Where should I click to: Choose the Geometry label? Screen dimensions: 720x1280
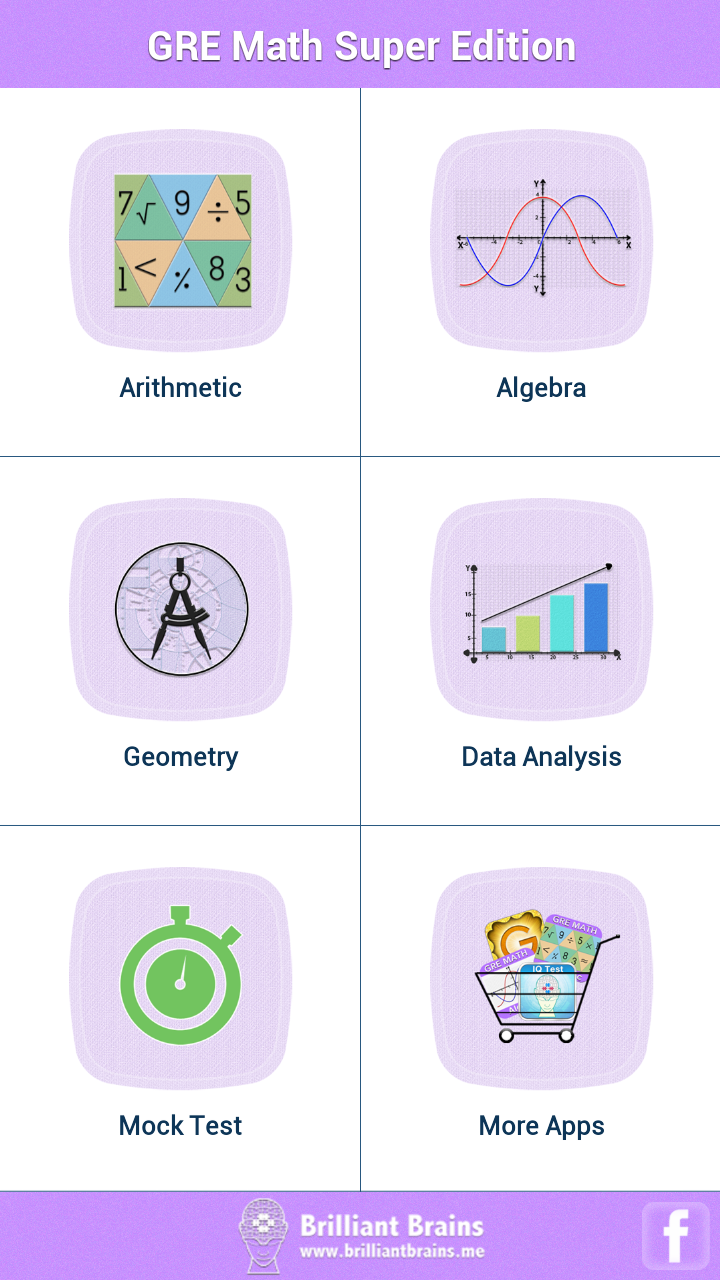tap(180, 757)
